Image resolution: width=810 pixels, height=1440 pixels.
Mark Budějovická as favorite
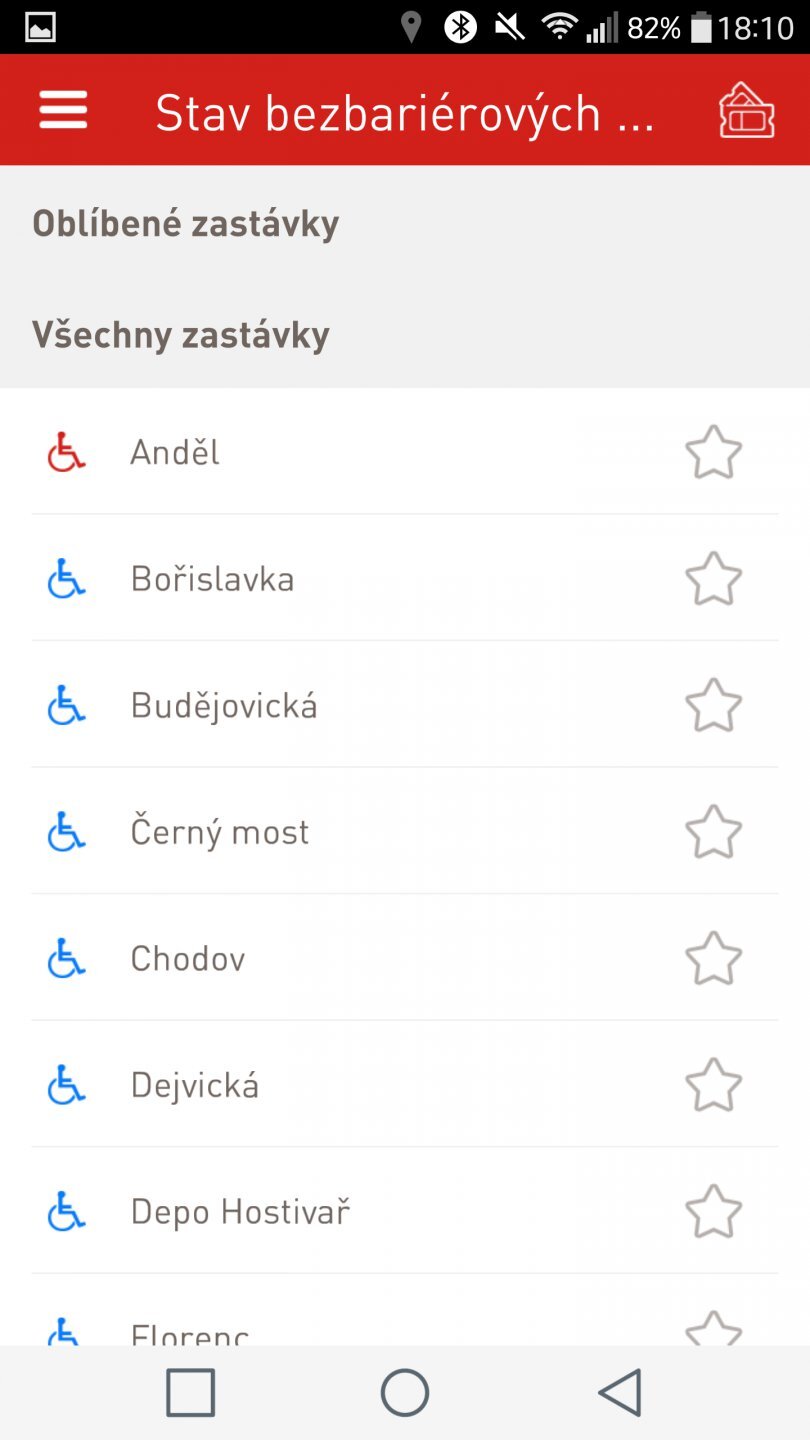tap(713, 706)
